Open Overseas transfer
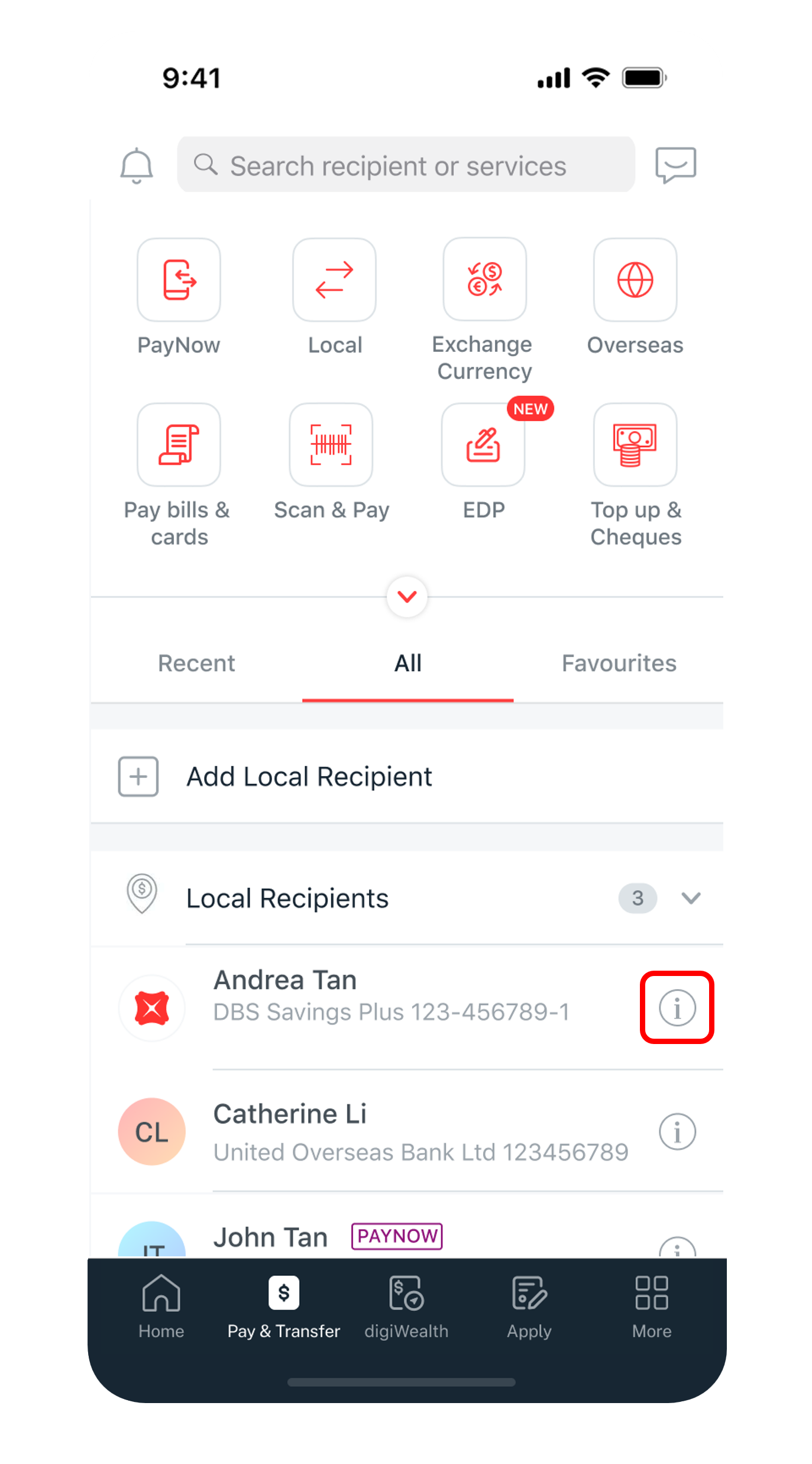The image size is (812, 1464). pos(635,280)
